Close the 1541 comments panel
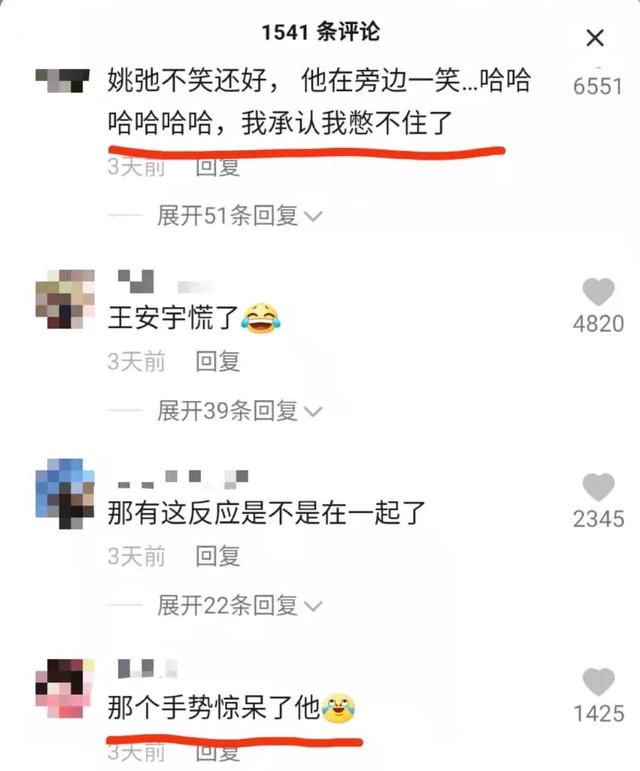 (595, 38)
